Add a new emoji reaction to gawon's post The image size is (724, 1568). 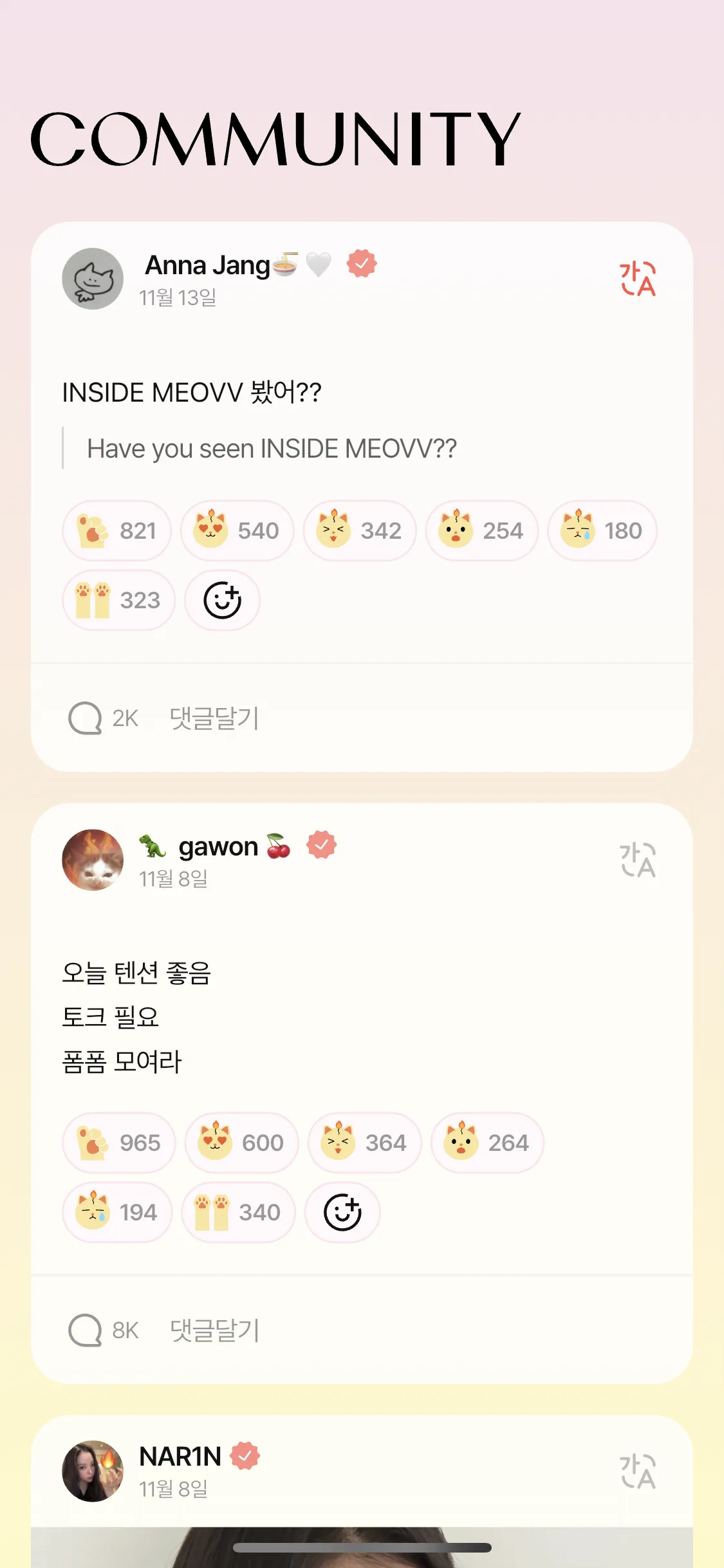(342, 1213)
